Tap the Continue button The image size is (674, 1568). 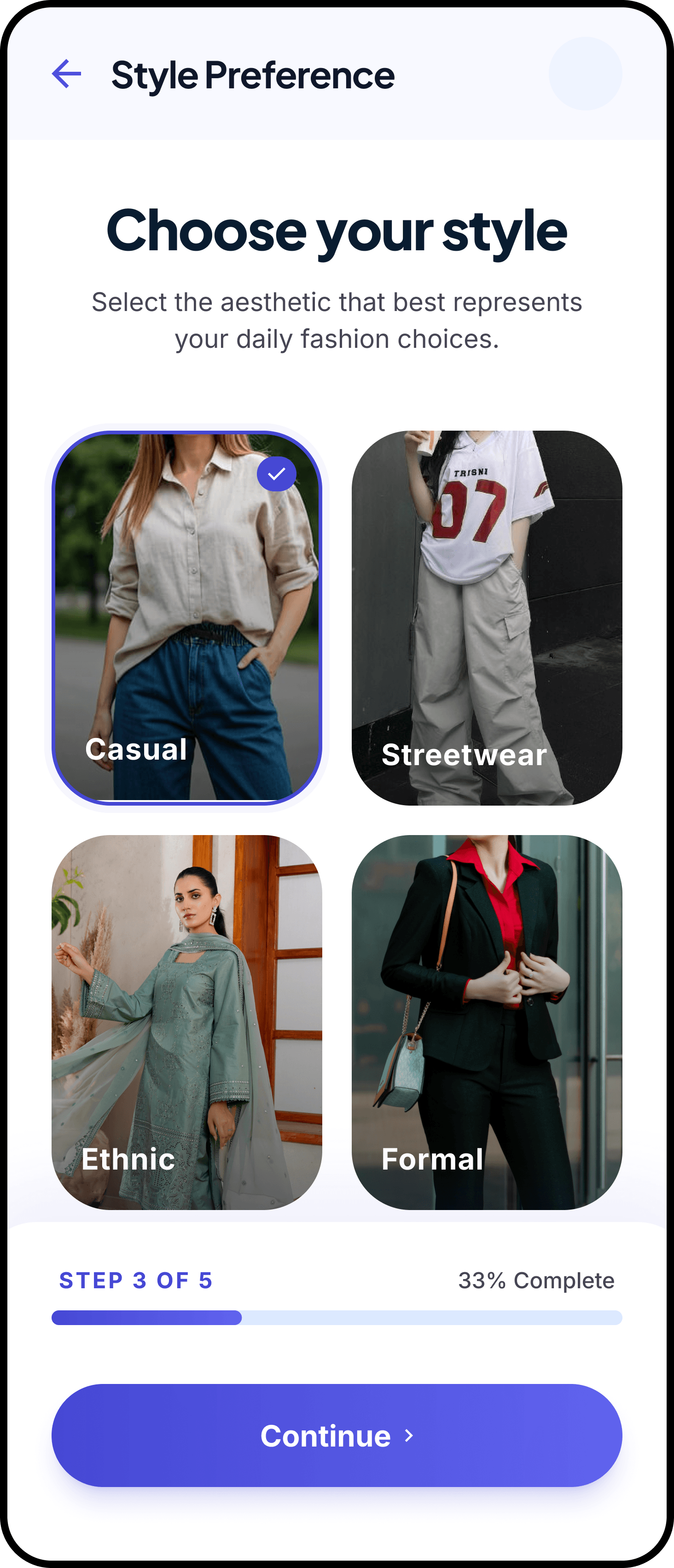click(x=337, y=1435)
